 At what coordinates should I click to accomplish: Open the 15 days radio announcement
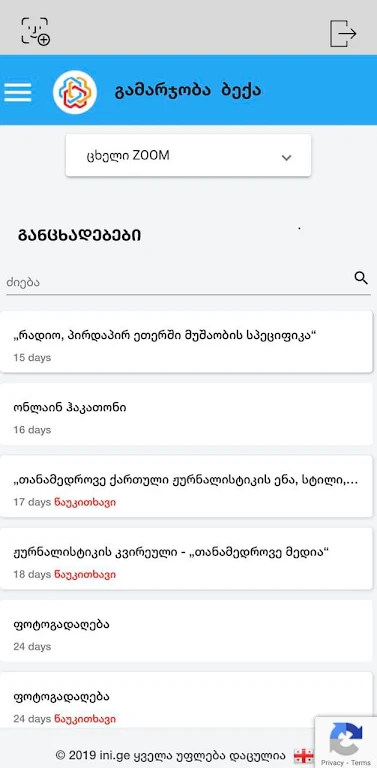[x=186, y=342]
